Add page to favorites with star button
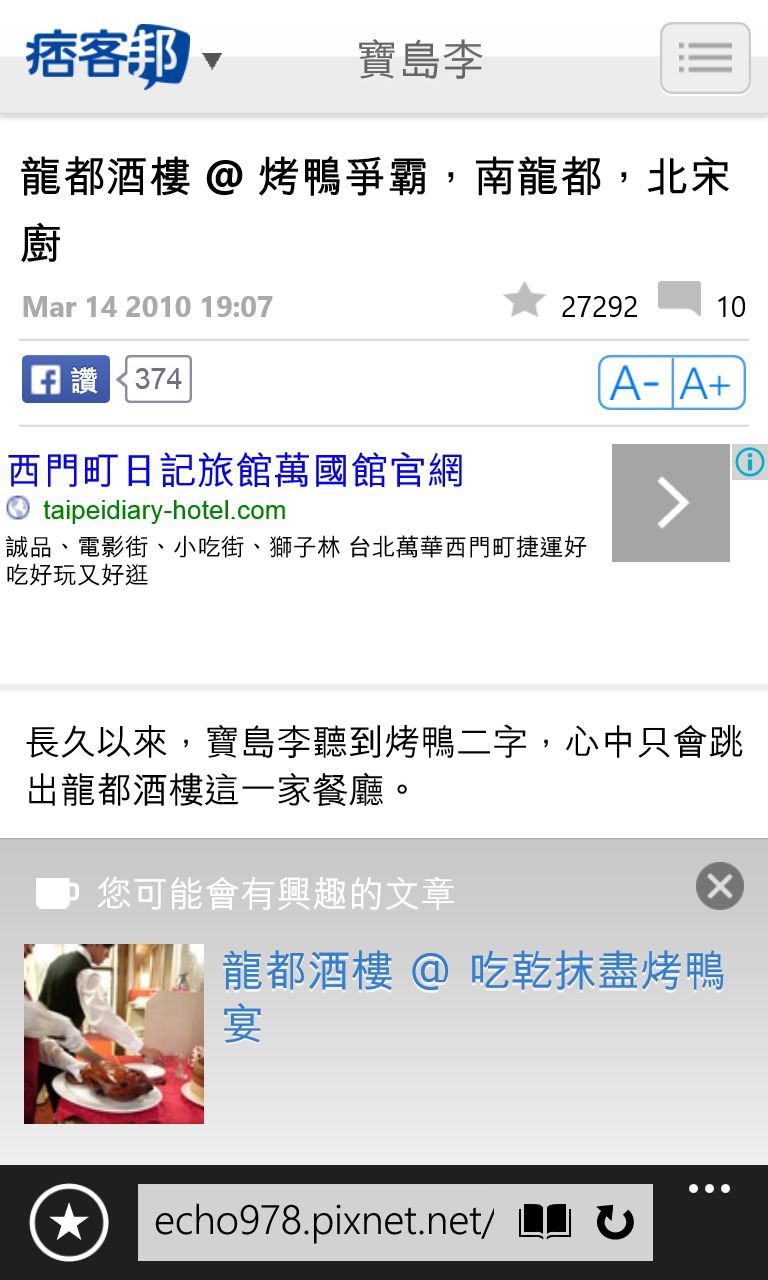 [x=69, y=1222]
